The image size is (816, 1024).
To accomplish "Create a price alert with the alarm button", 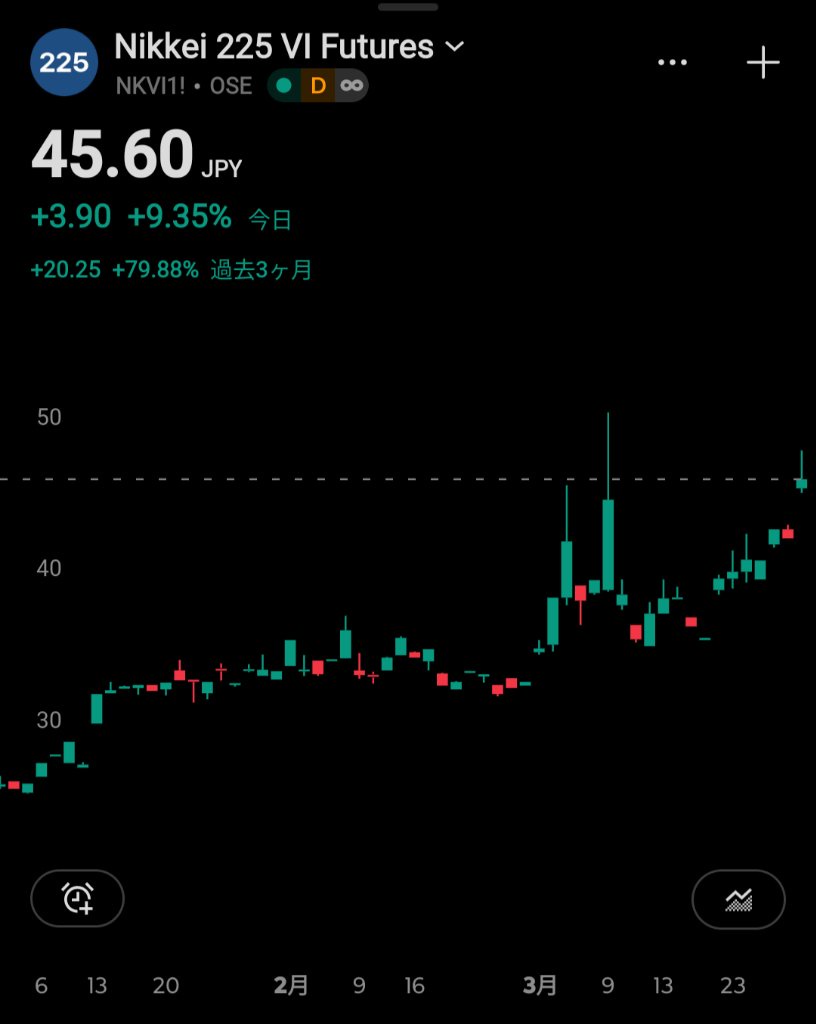I will (78, 898).
